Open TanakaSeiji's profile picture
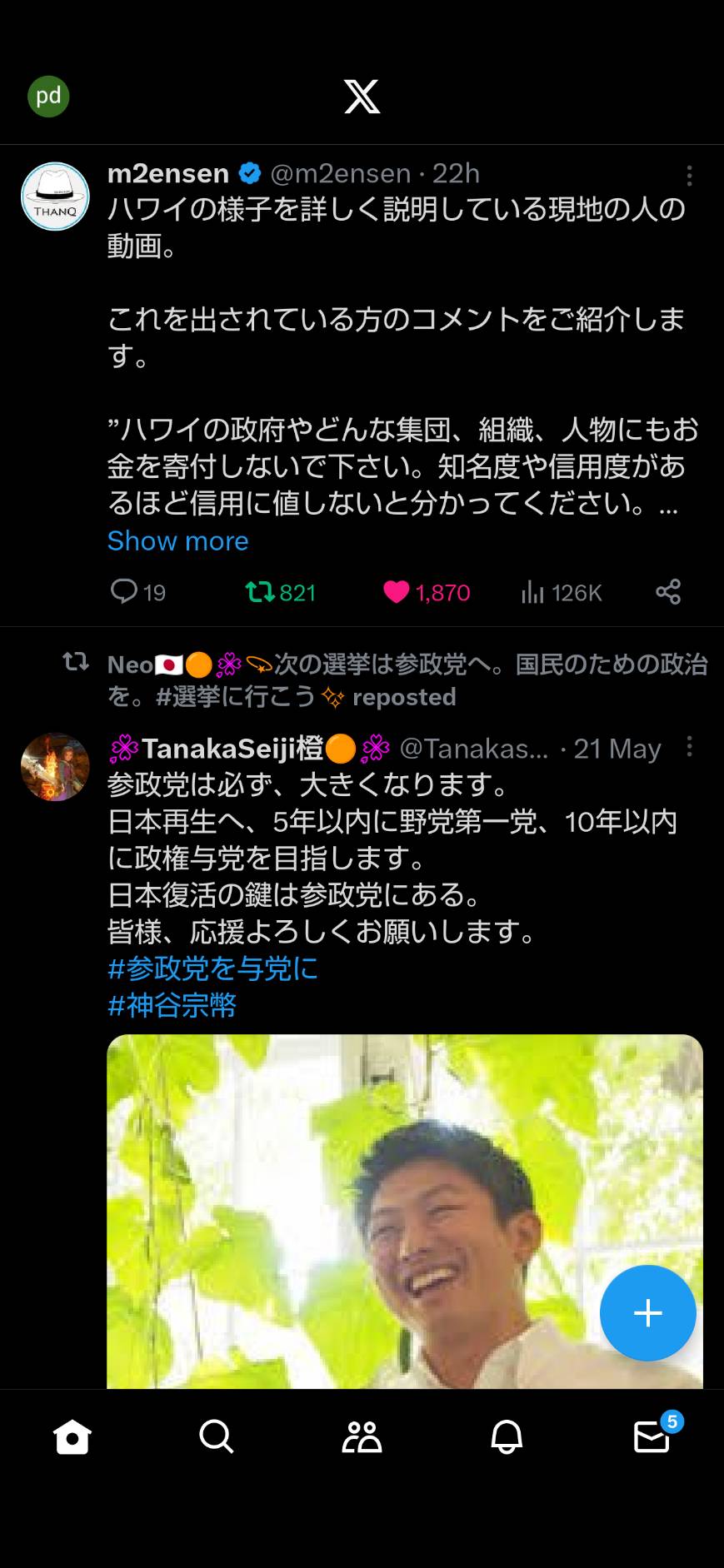The image size is (724, 1568). (55, 767)
